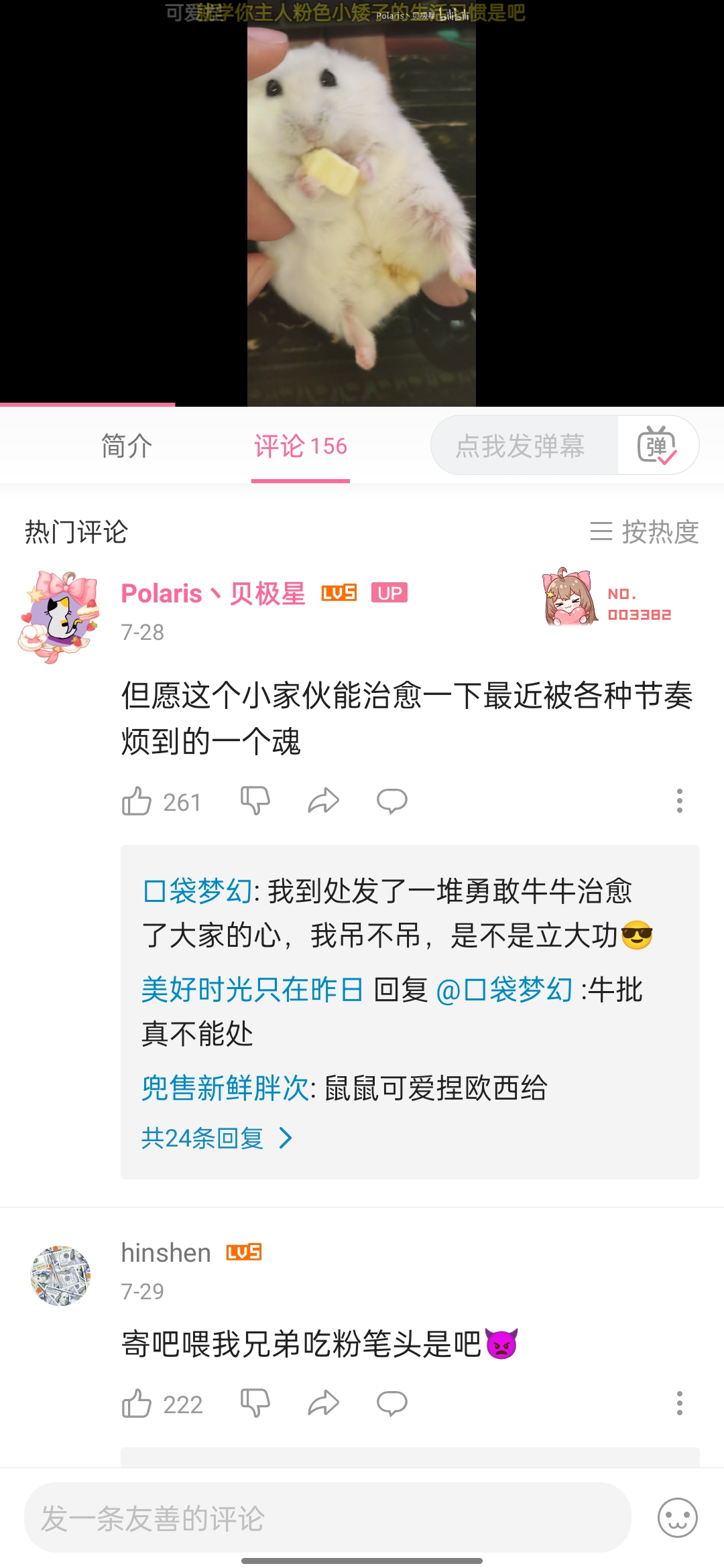724x1568 pixels.
Task: Open more options for hinshen's comment
Action: click(679, 1403)
